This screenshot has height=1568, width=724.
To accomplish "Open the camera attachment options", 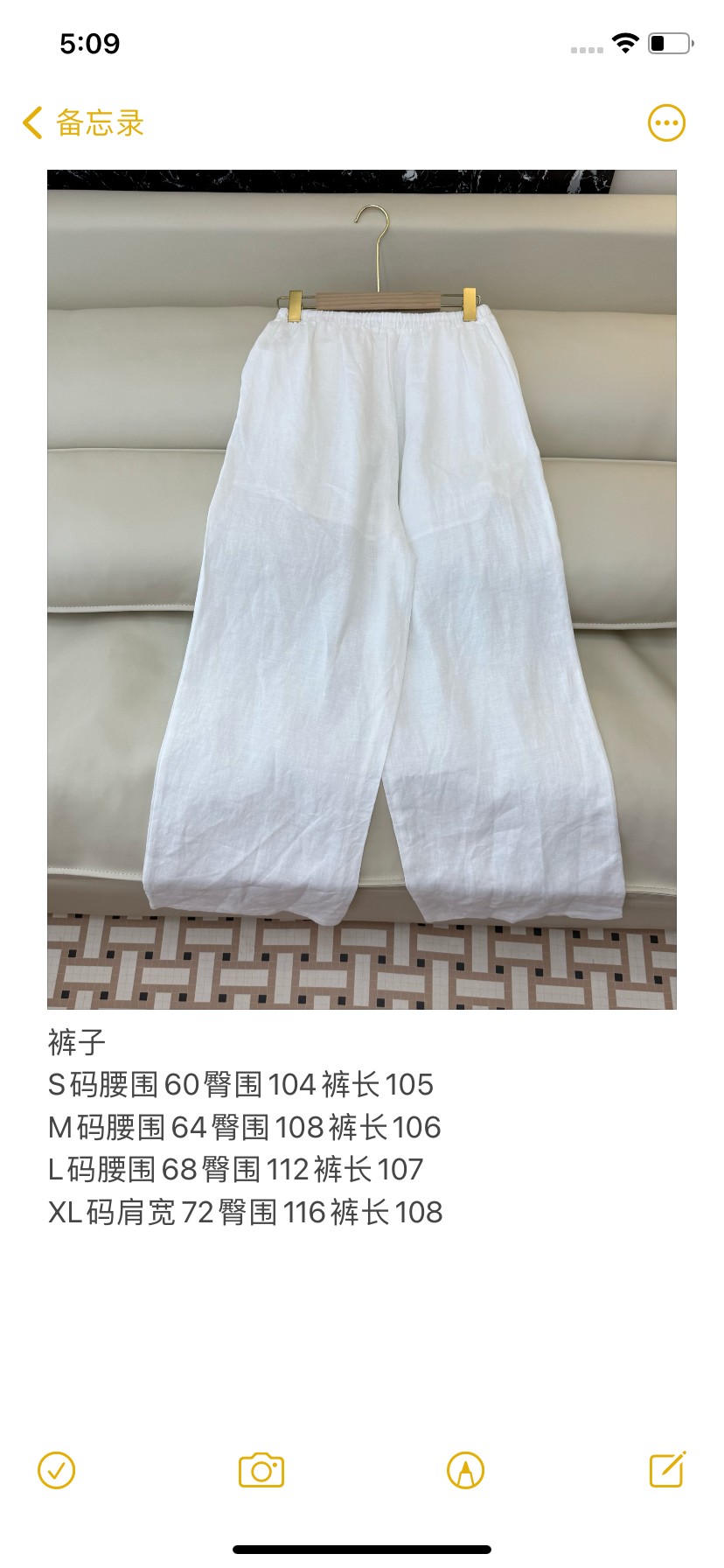I will click(261, 1470).
